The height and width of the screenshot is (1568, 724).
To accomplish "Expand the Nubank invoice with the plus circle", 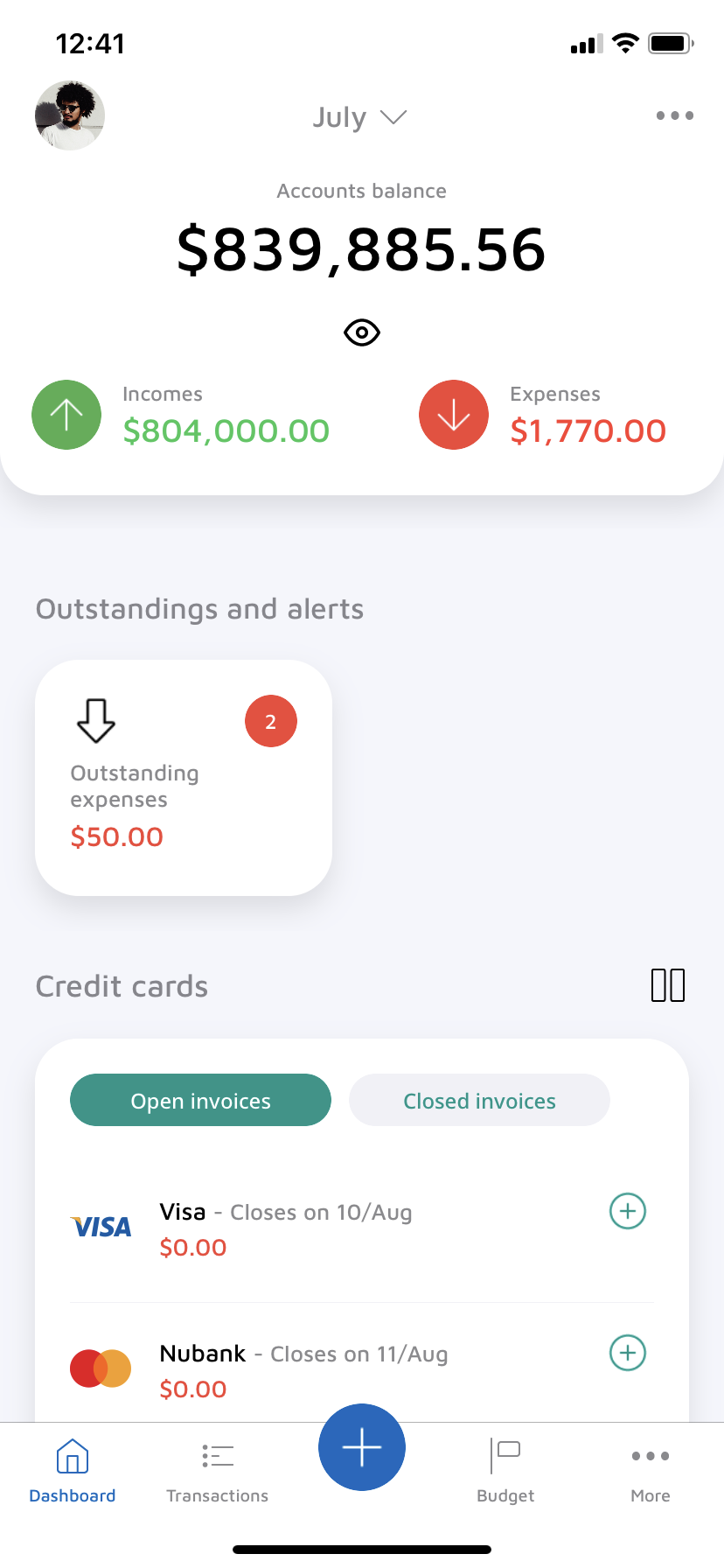I will [x=627, y=1353].
